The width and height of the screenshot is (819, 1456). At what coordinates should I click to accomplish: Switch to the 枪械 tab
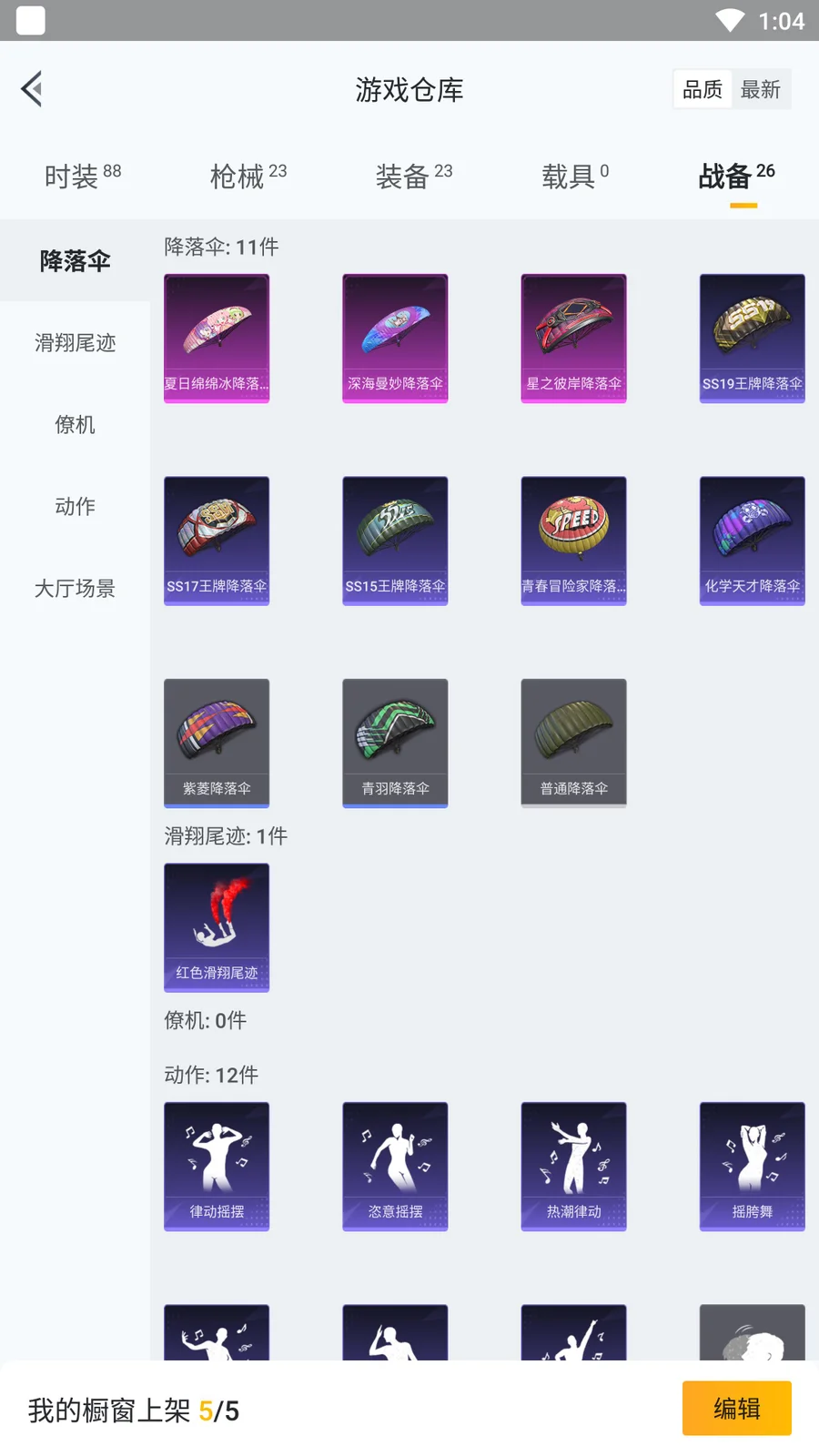pos(248,176)
